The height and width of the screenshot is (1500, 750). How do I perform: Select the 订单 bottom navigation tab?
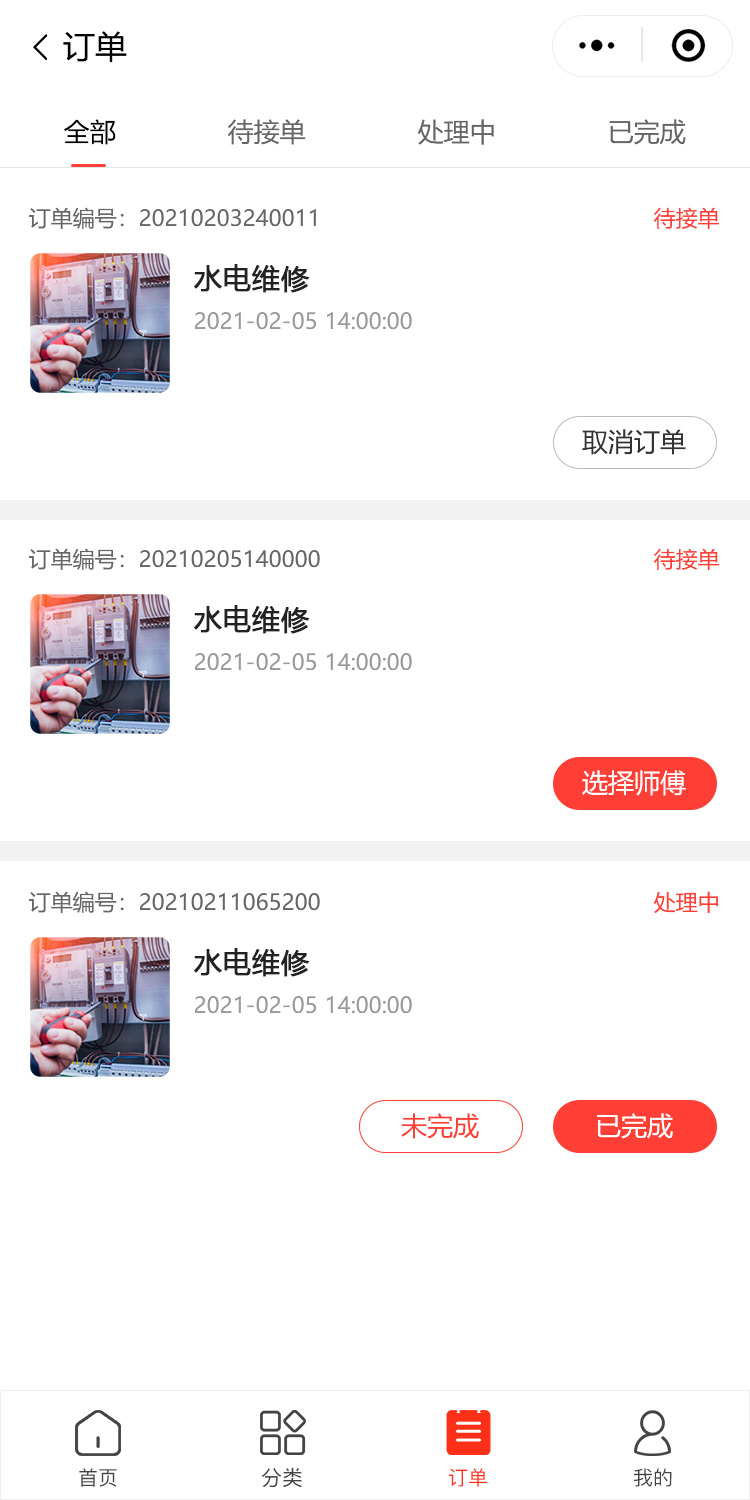(468, 1446)
